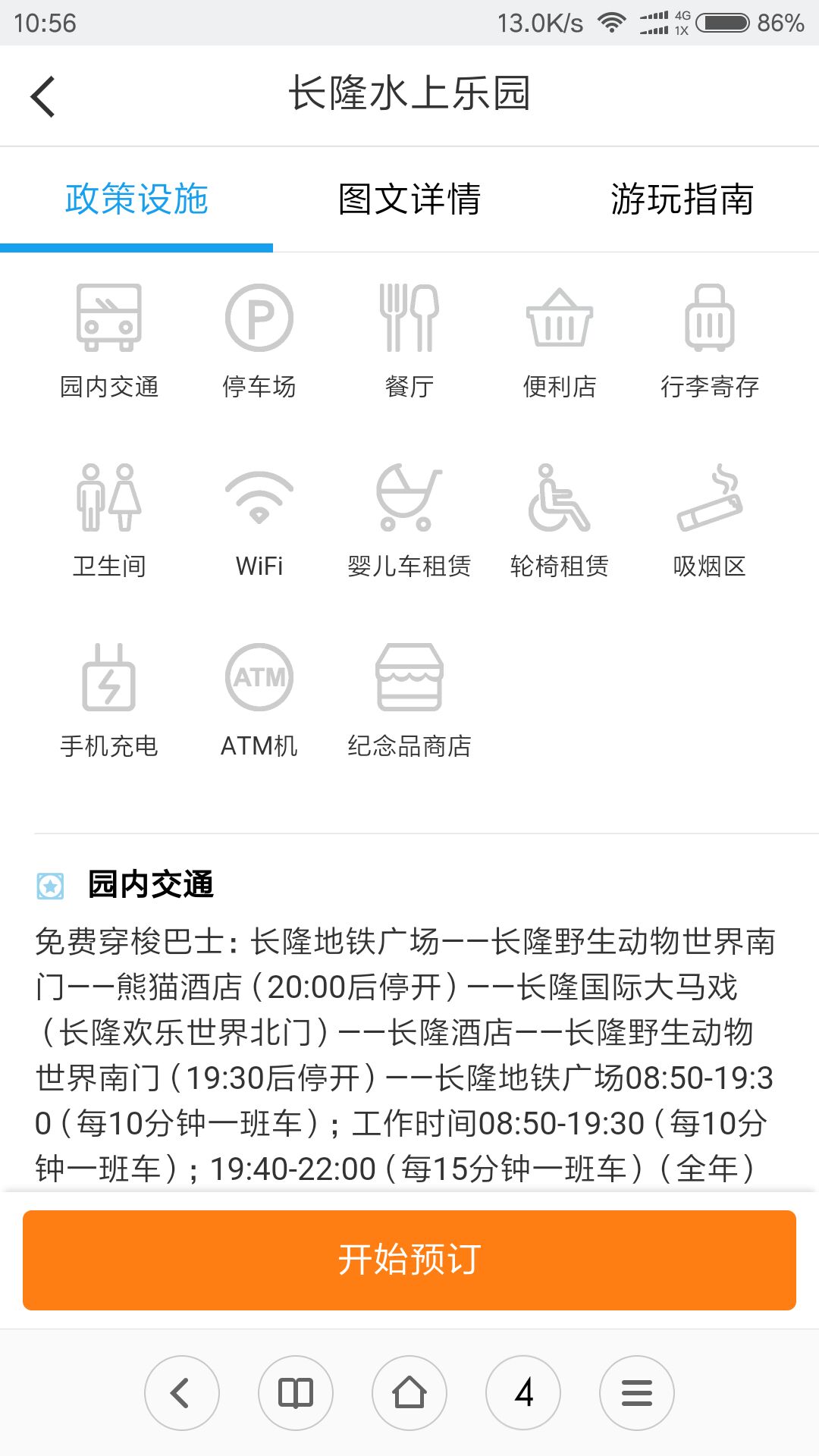The height and width of the screenshot is (1456, 819).
Task: Check 便利店 convenience store info
Action: (x=560, y=341)
